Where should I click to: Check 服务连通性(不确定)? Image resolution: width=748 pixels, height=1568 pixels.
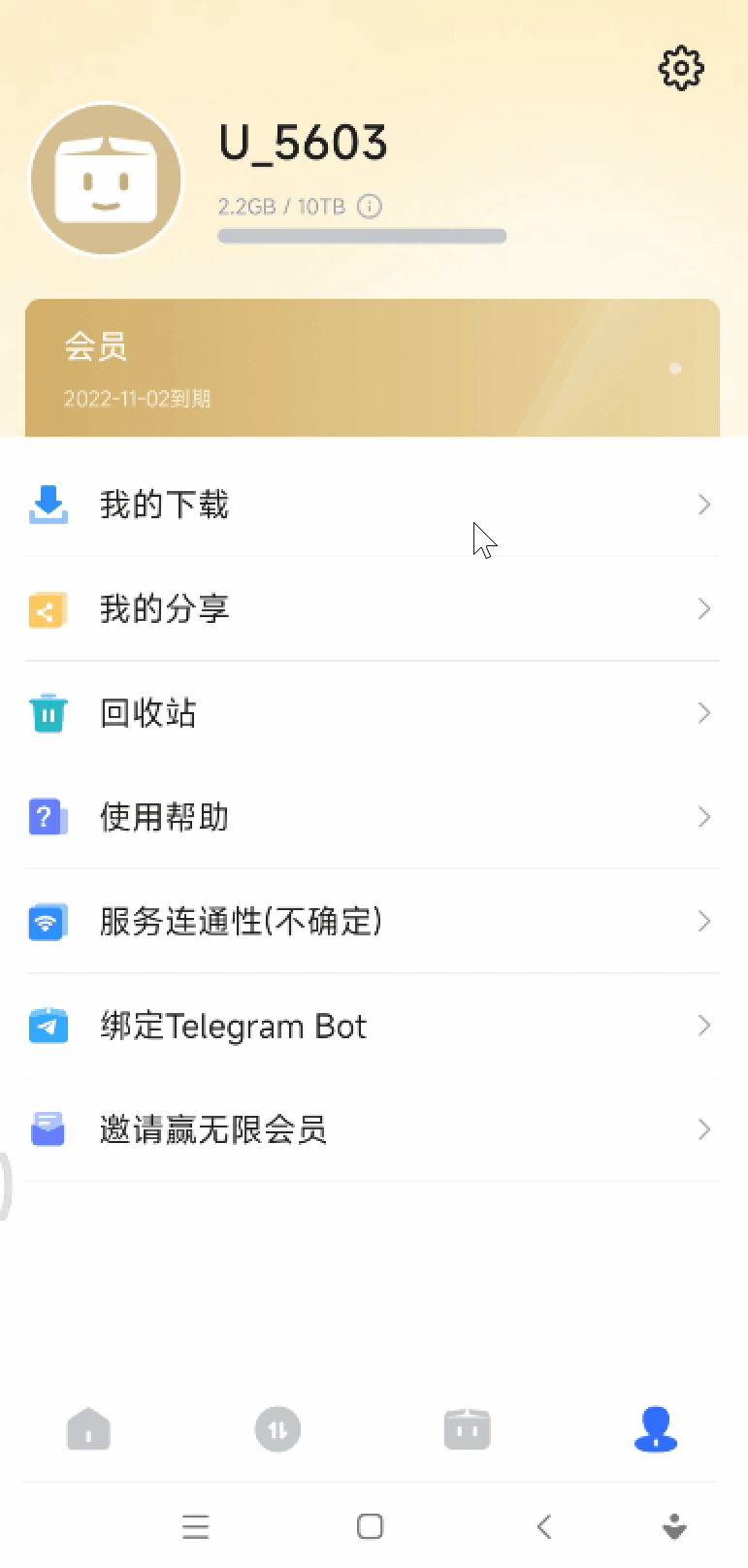373,922
